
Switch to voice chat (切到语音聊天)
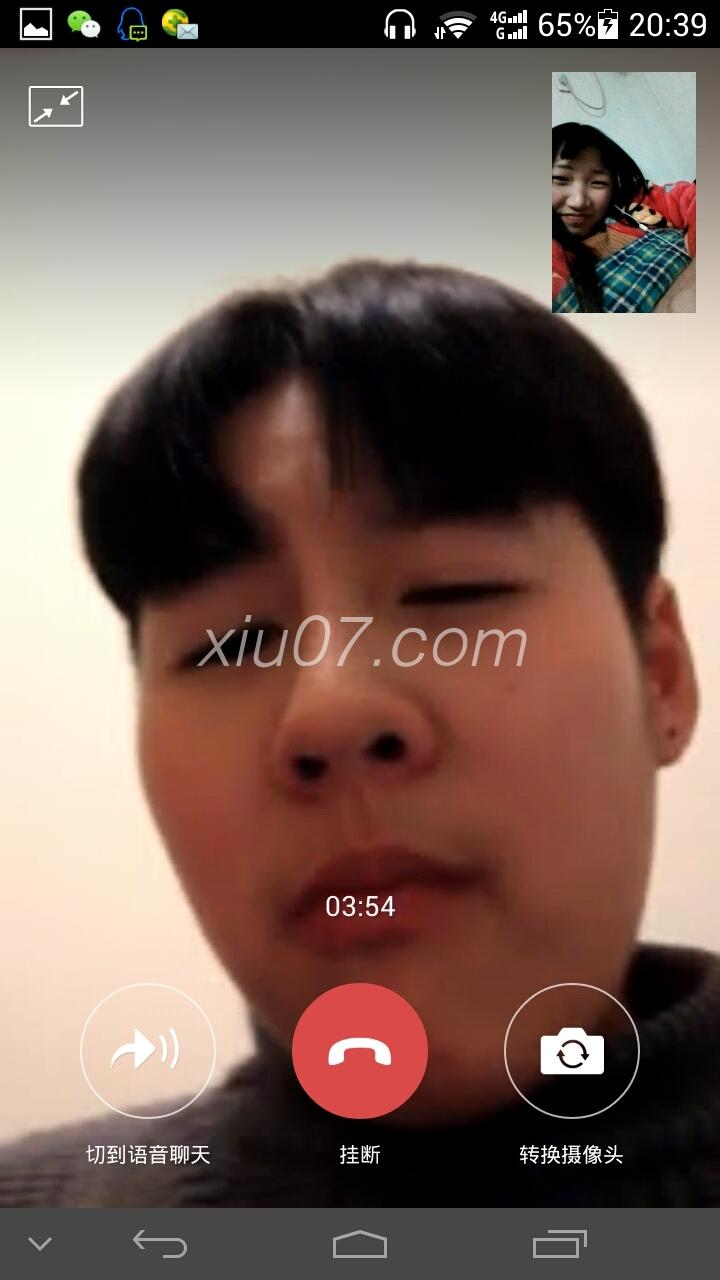(x=148, y=1051)
